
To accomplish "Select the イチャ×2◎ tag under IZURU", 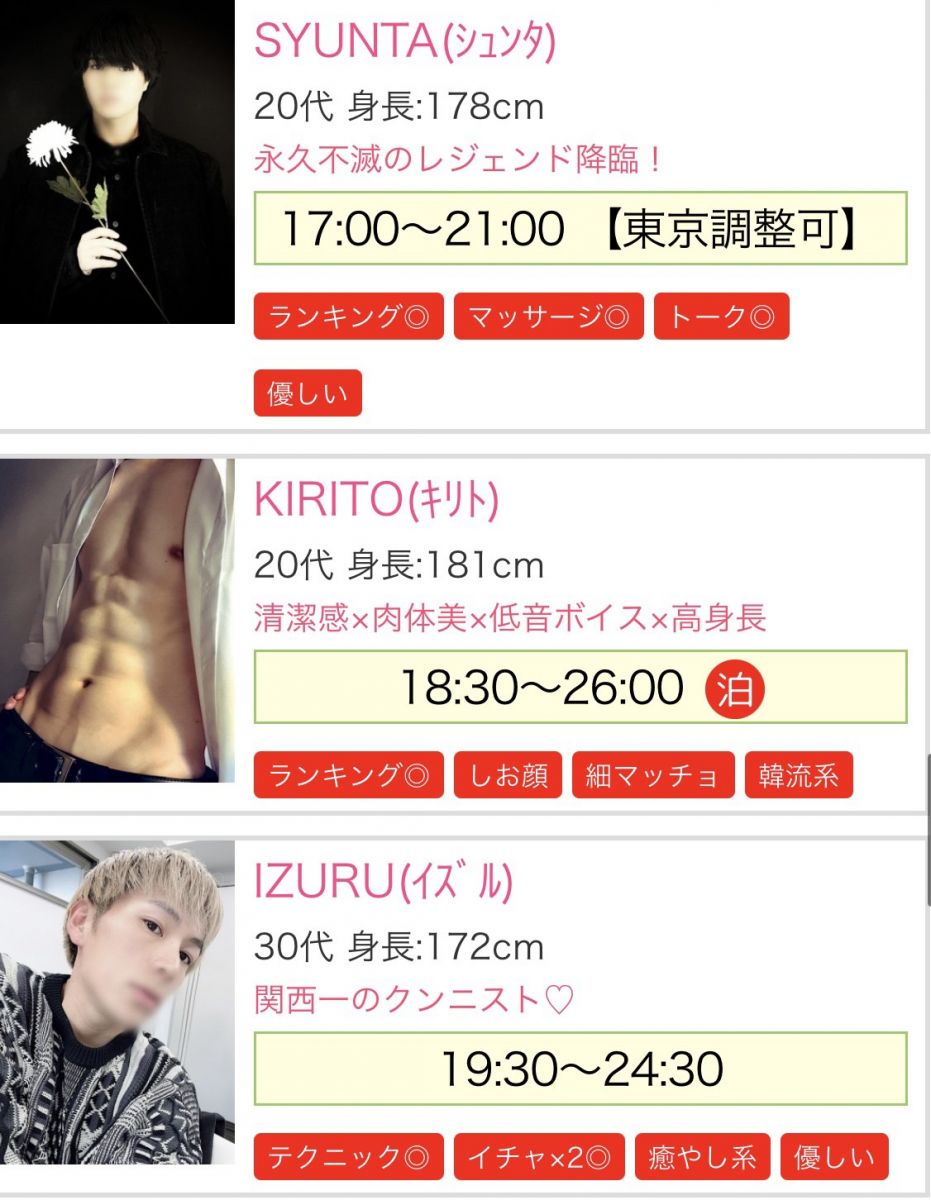I will point(539,1157).
